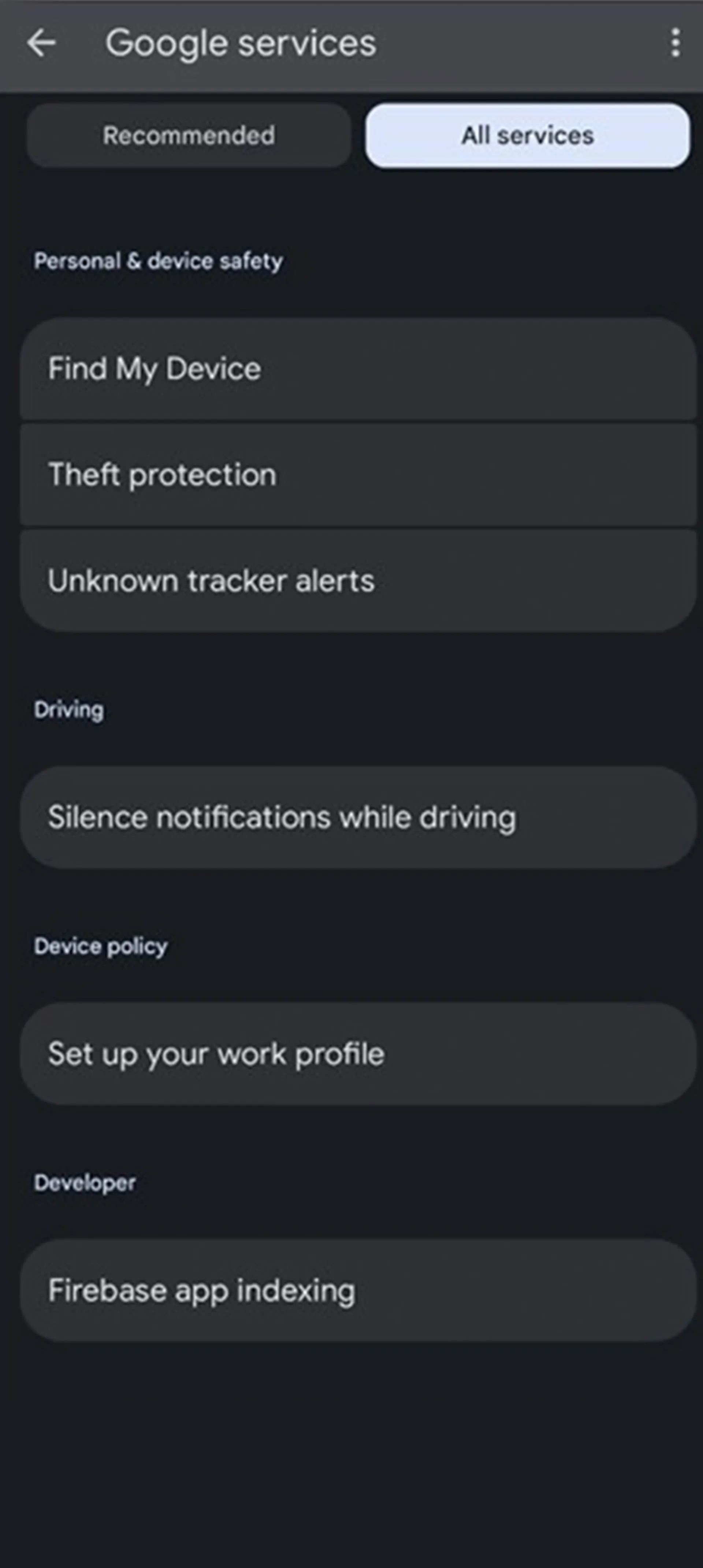
Task: Open Find My Device settings
Action: [358, 369]
